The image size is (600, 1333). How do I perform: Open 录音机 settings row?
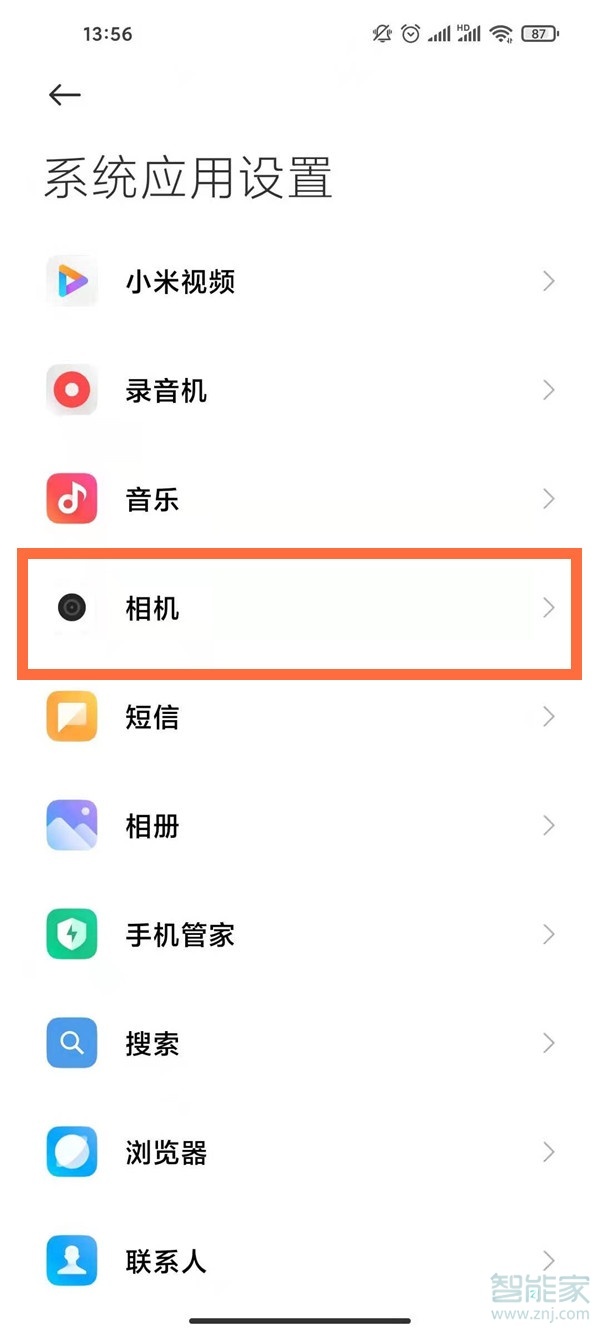(x=300, y=390)
